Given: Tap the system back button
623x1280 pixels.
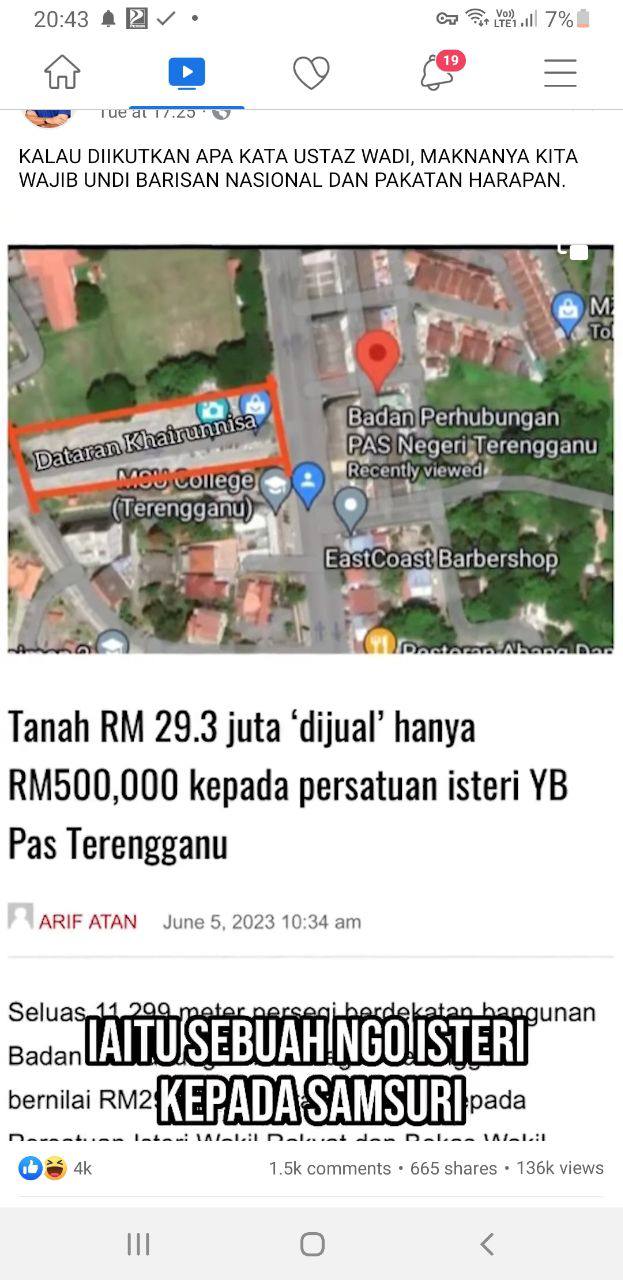Looking at the screenshot, I should [x=487, y=1244].
